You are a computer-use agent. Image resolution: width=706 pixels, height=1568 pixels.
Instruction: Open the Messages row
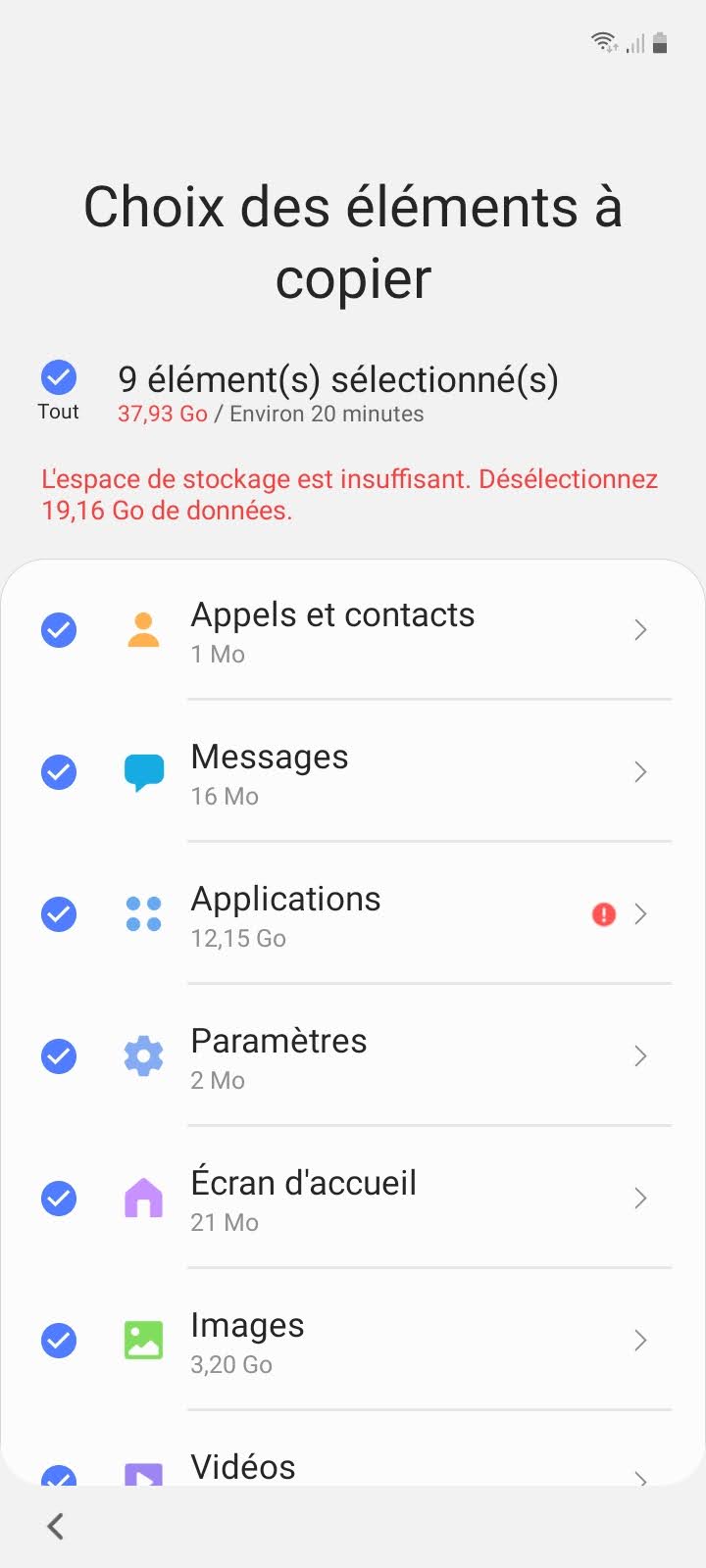click(x=392, y=772)
